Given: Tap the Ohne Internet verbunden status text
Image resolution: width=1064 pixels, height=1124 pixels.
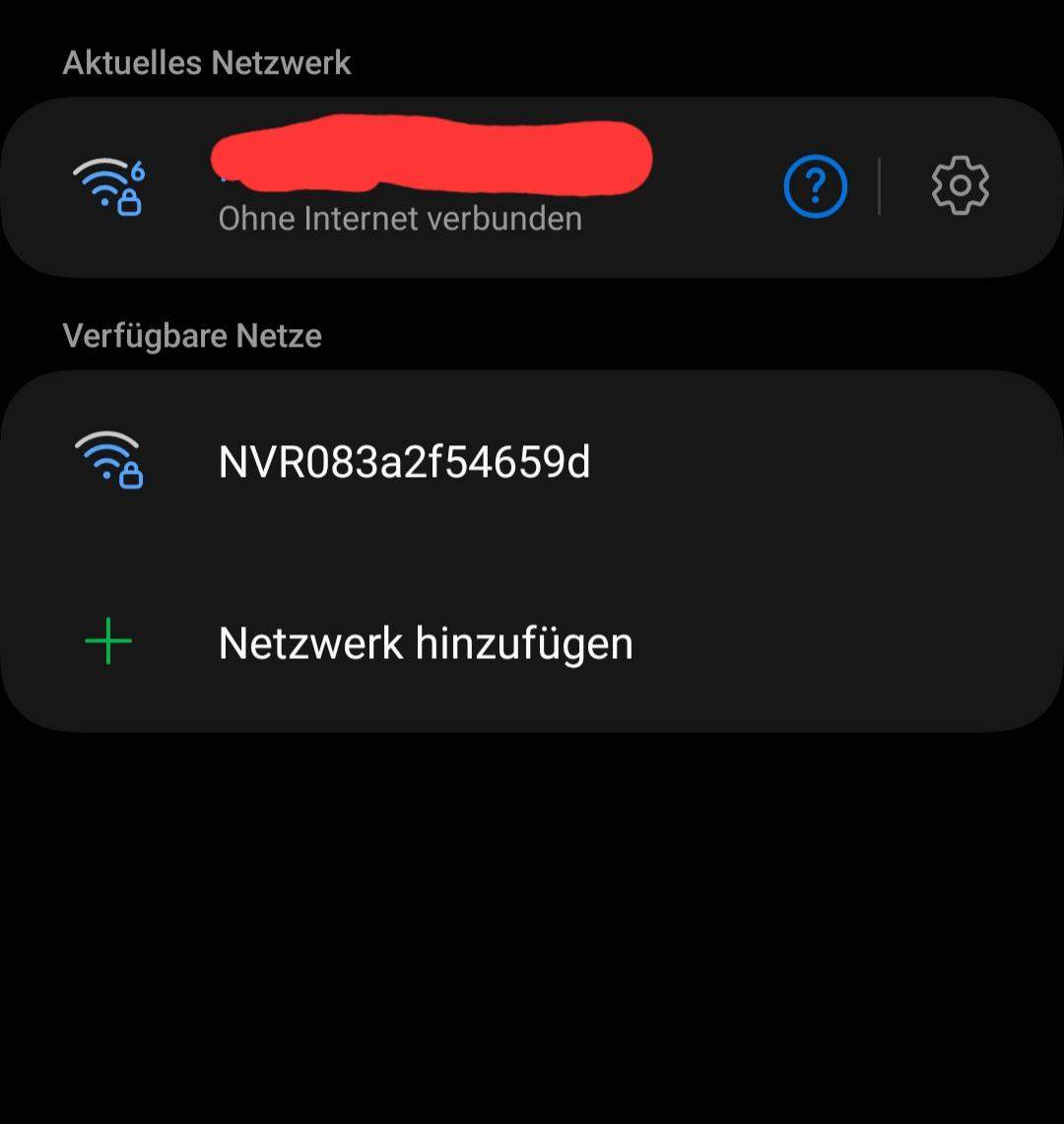Looking at the screenshot, I should coord(399,218).
